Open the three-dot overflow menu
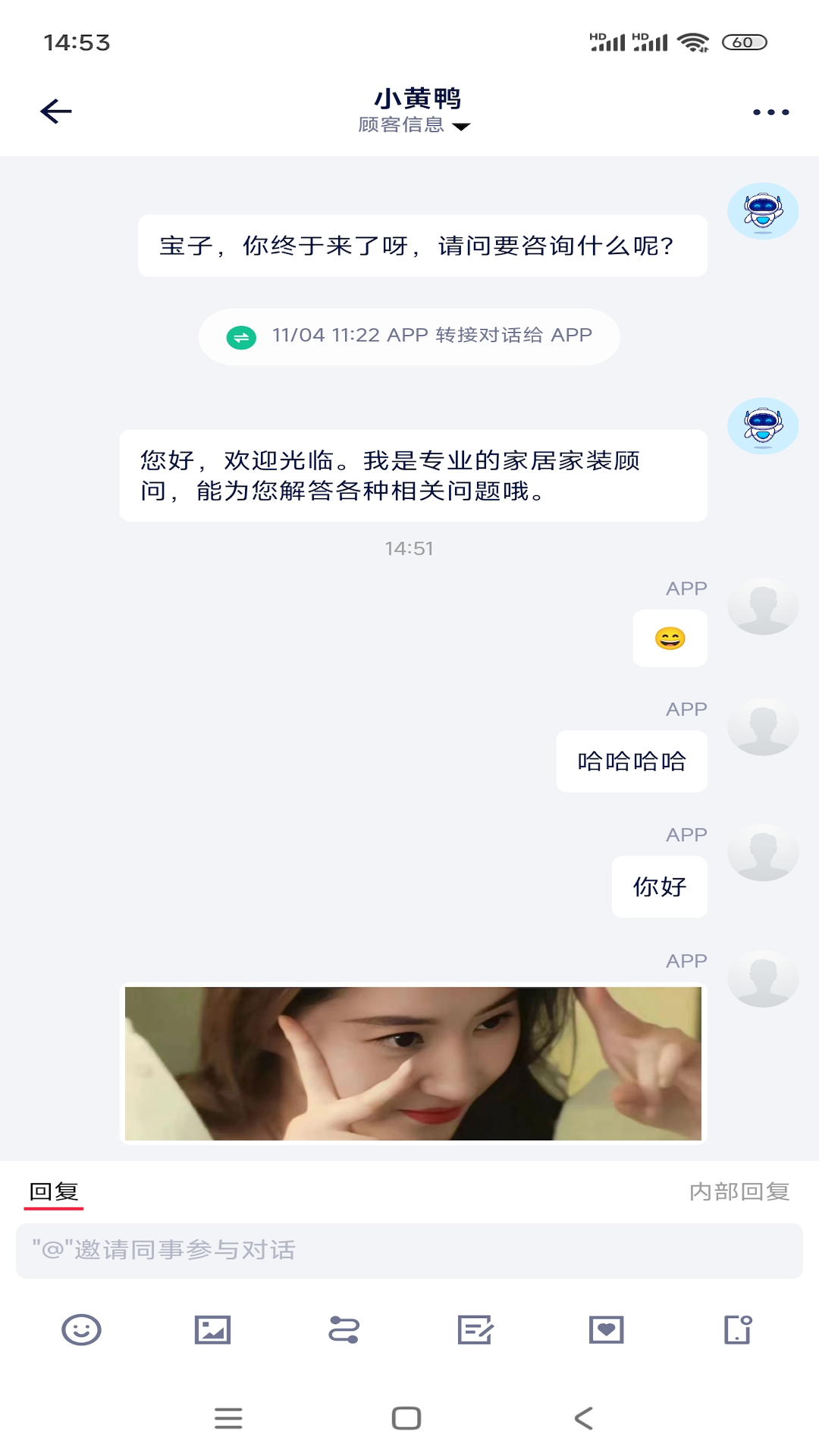 pyautogui.click(x=770, y=112)
